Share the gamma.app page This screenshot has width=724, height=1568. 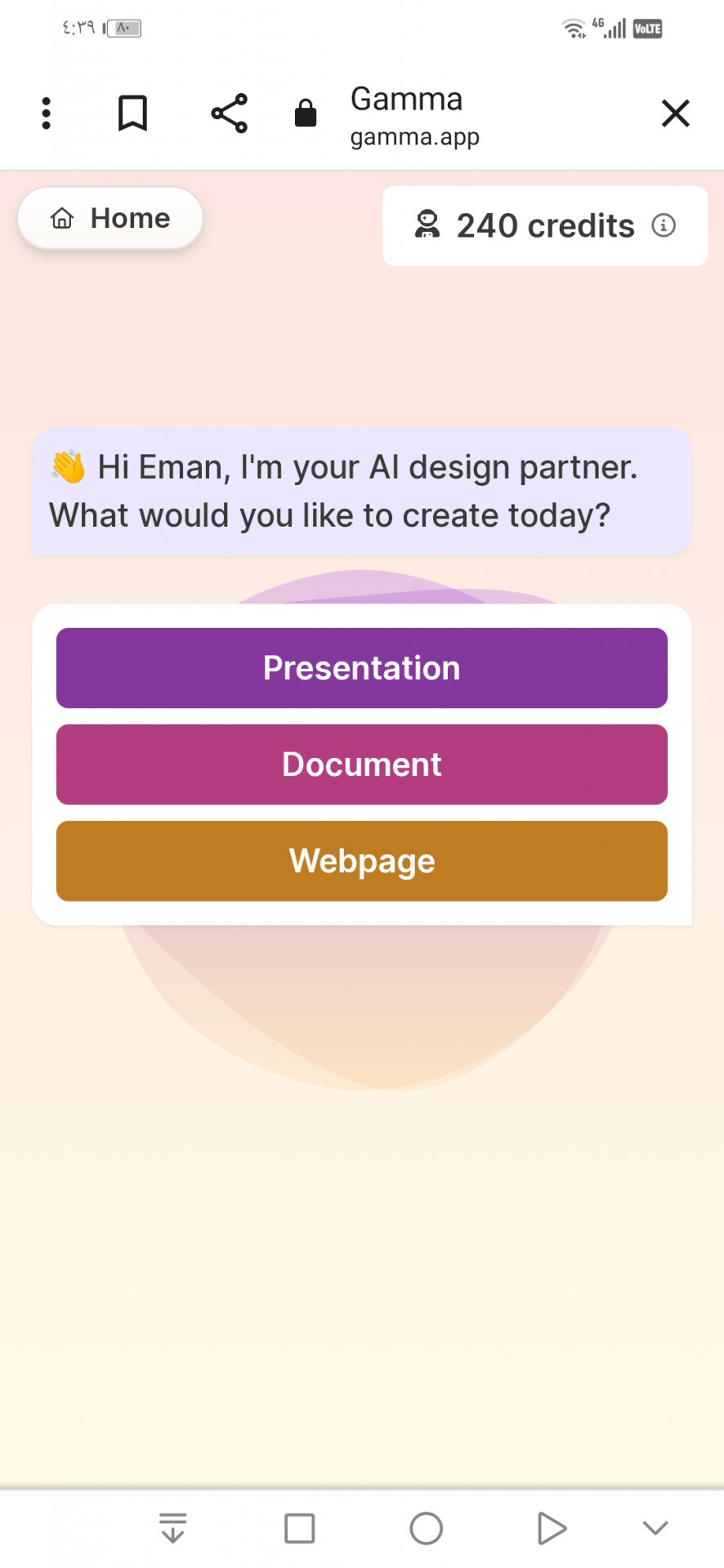coord(229,114)
